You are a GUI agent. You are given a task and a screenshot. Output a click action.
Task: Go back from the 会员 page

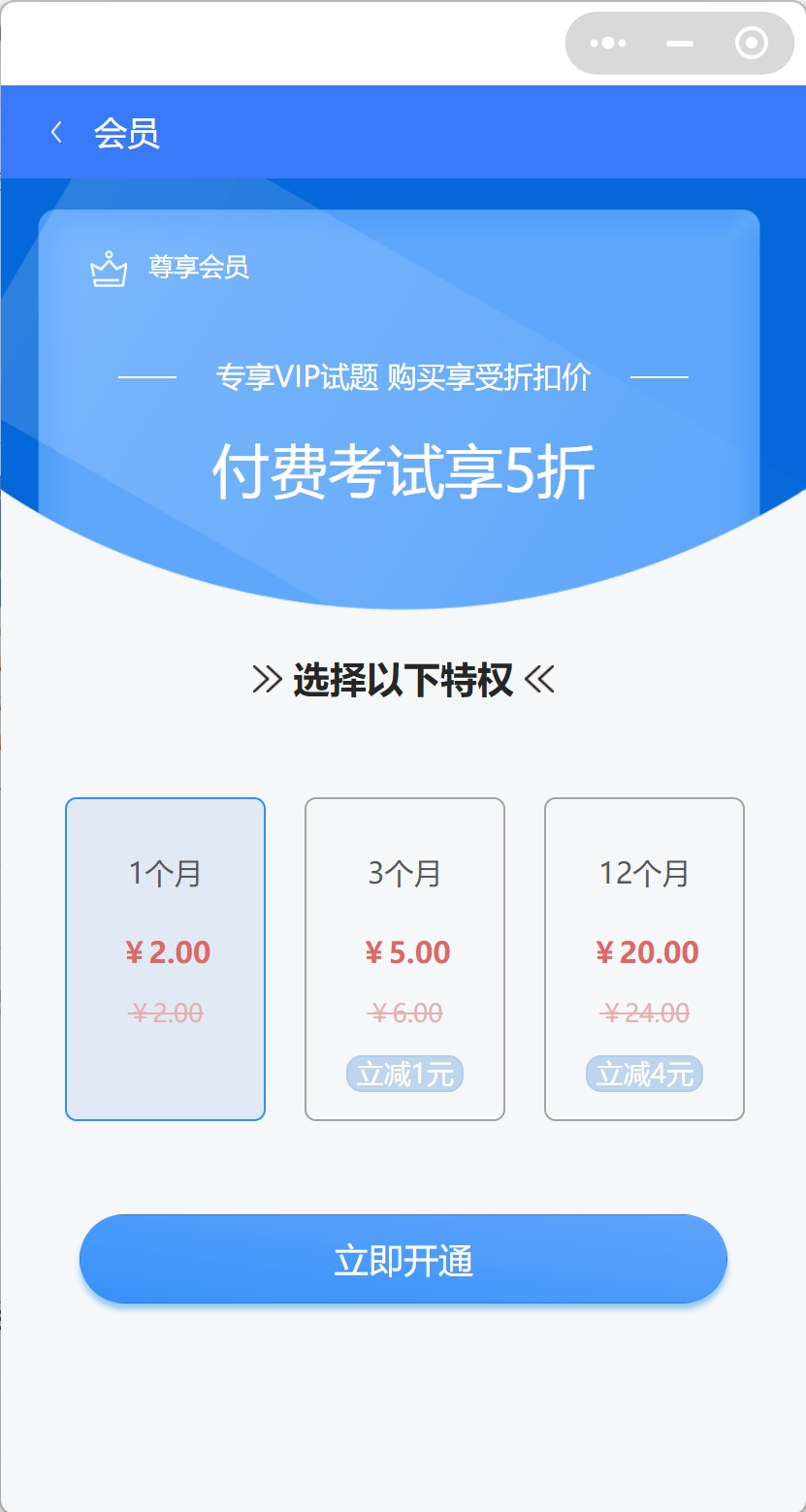pyautogui.click(x=56, y=133)
